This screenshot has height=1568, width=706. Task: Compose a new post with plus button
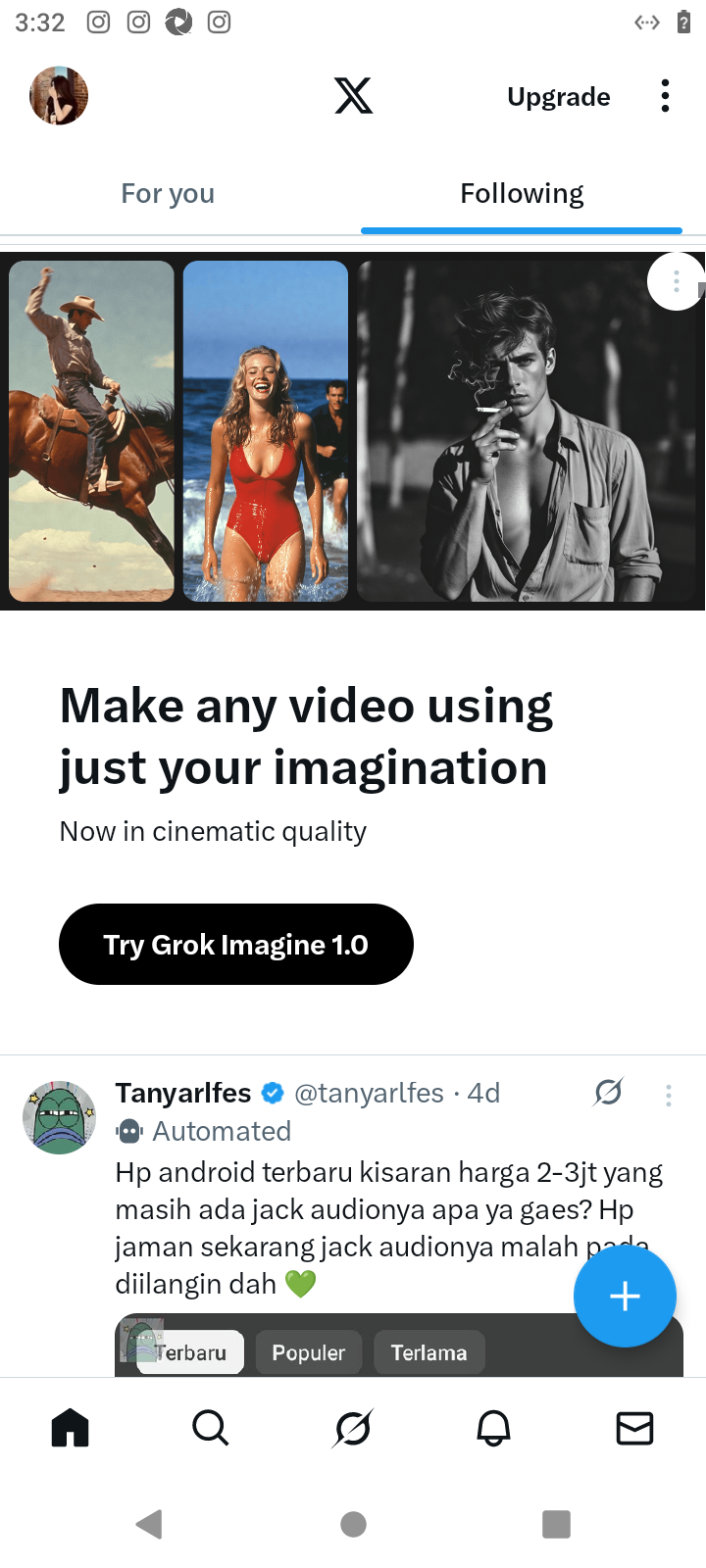tap(625, 1296)
